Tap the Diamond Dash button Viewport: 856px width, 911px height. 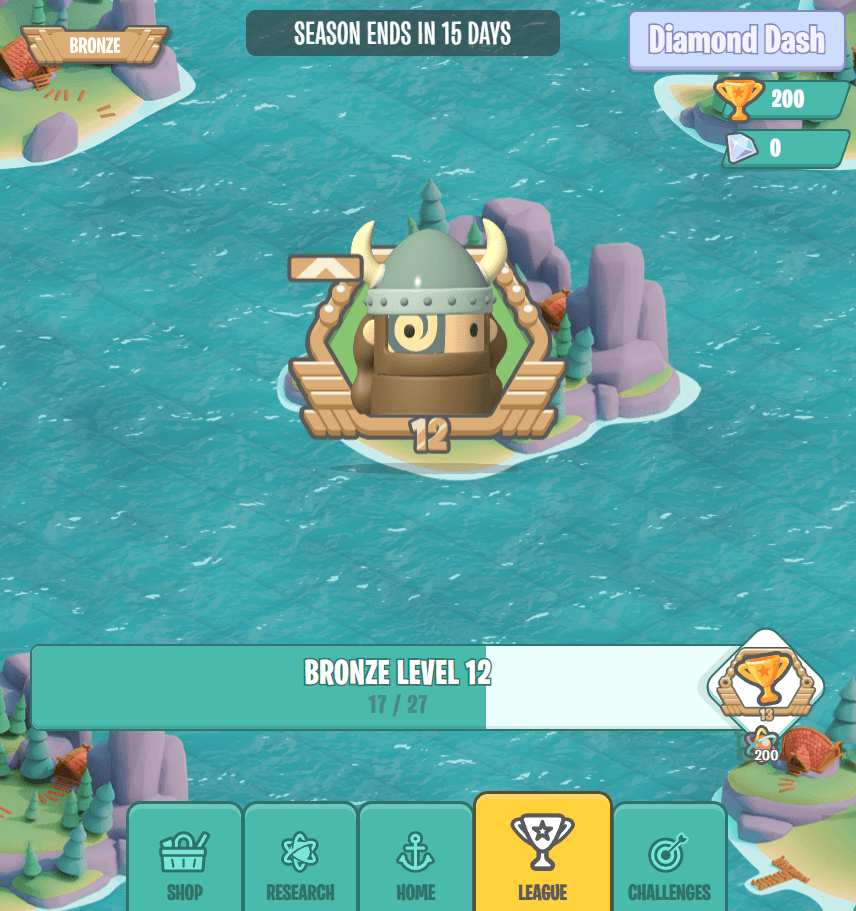click(x=736, y=40)
